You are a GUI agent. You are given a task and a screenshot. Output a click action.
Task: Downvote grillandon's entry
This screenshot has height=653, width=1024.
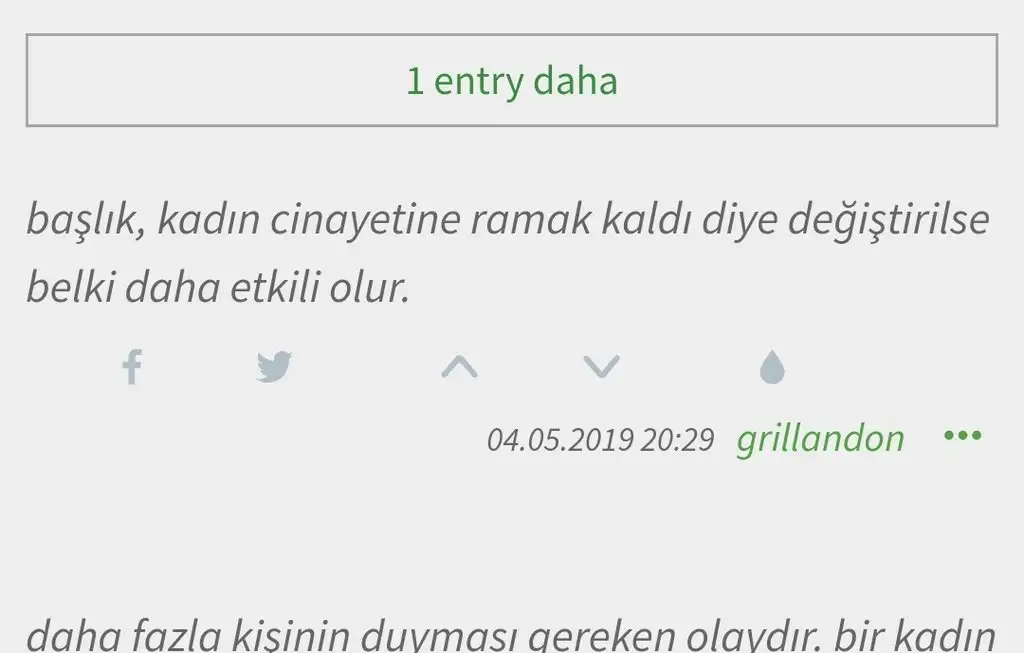click(601, 367)
